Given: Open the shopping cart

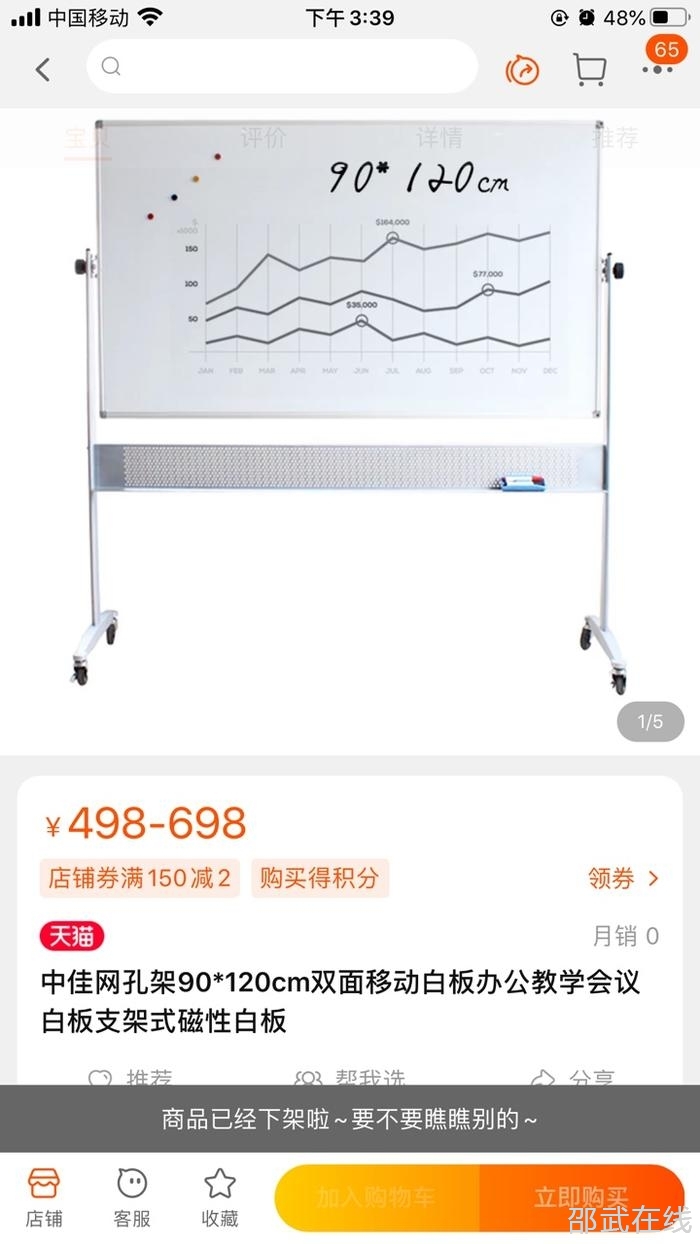Looking at the screenshot, I should (x=589, y=69).
